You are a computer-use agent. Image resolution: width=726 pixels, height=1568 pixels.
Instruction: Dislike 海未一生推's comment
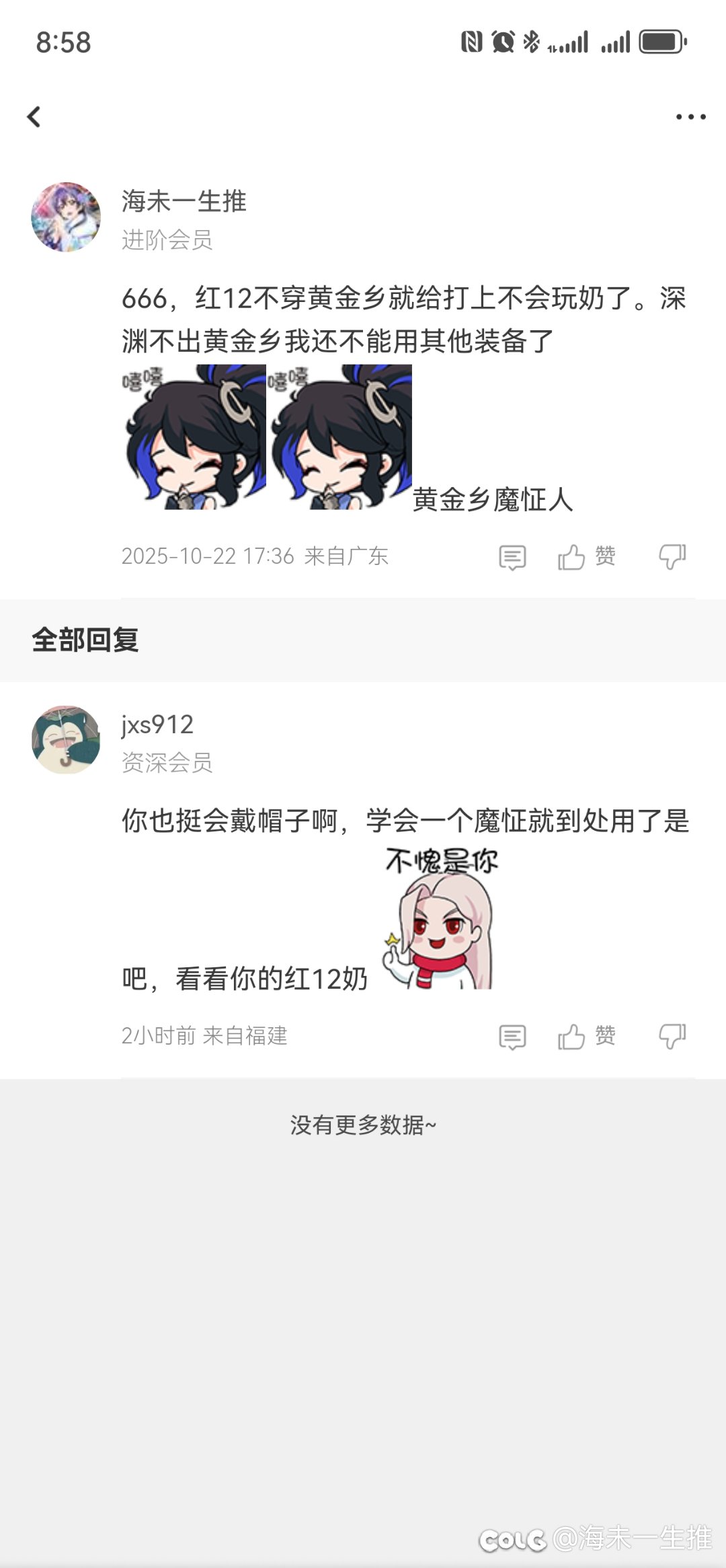[x=672, y=558]
